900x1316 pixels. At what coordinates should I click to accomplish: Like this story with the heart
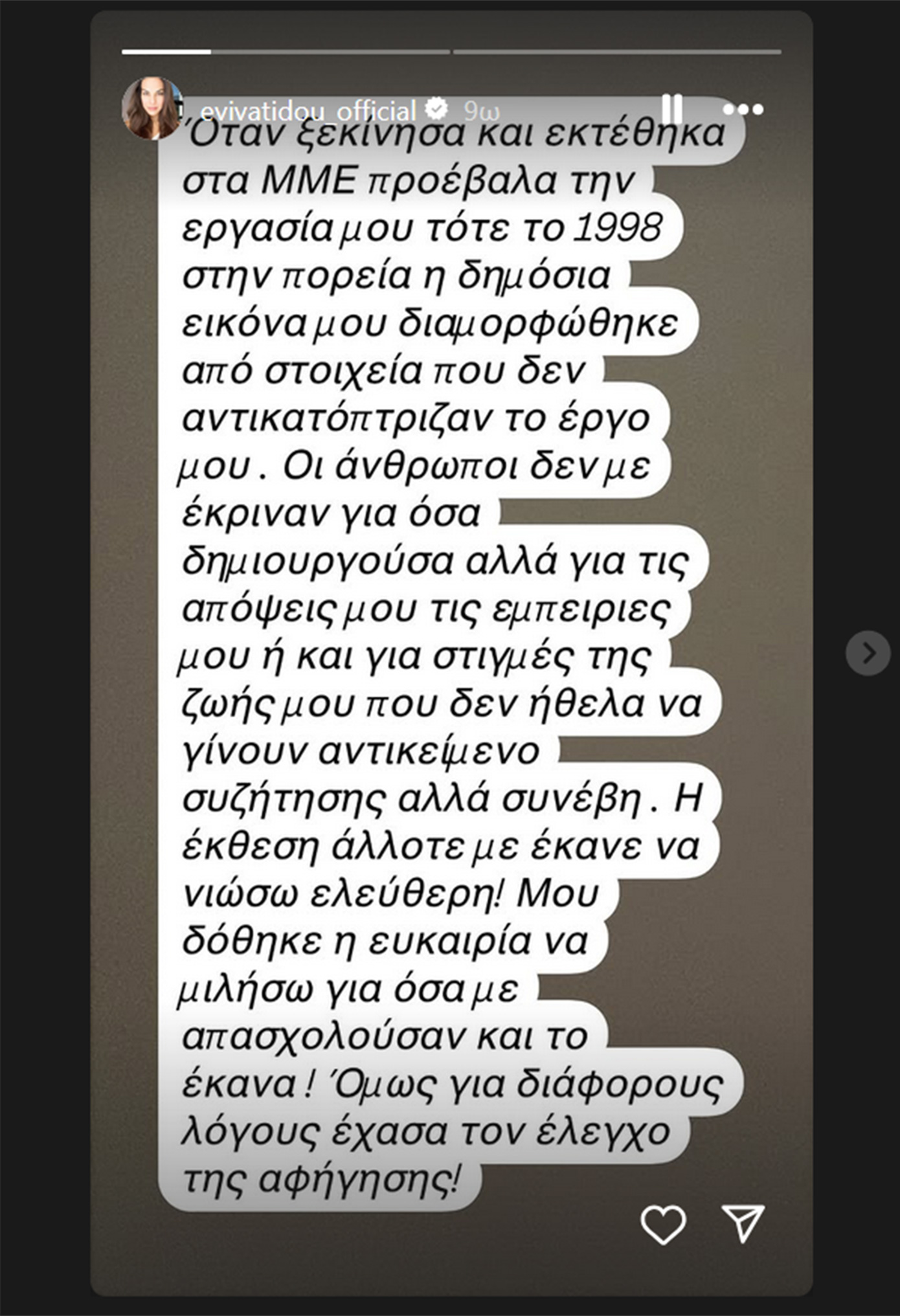tap(663, 1224)
